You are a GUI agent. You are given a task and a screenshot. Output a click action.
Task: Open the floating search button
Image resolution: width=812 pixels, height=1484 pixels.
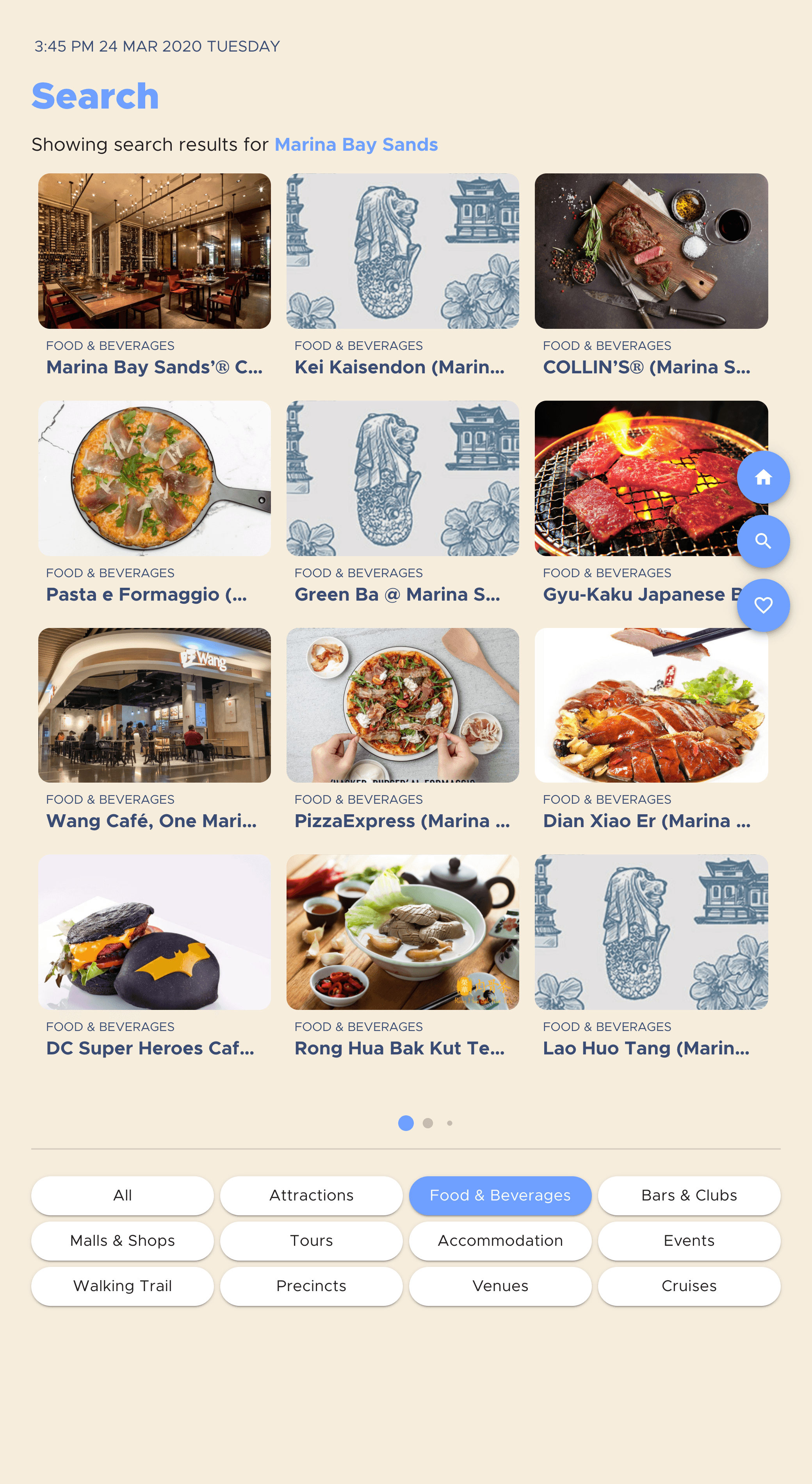(x=763, y=541)
